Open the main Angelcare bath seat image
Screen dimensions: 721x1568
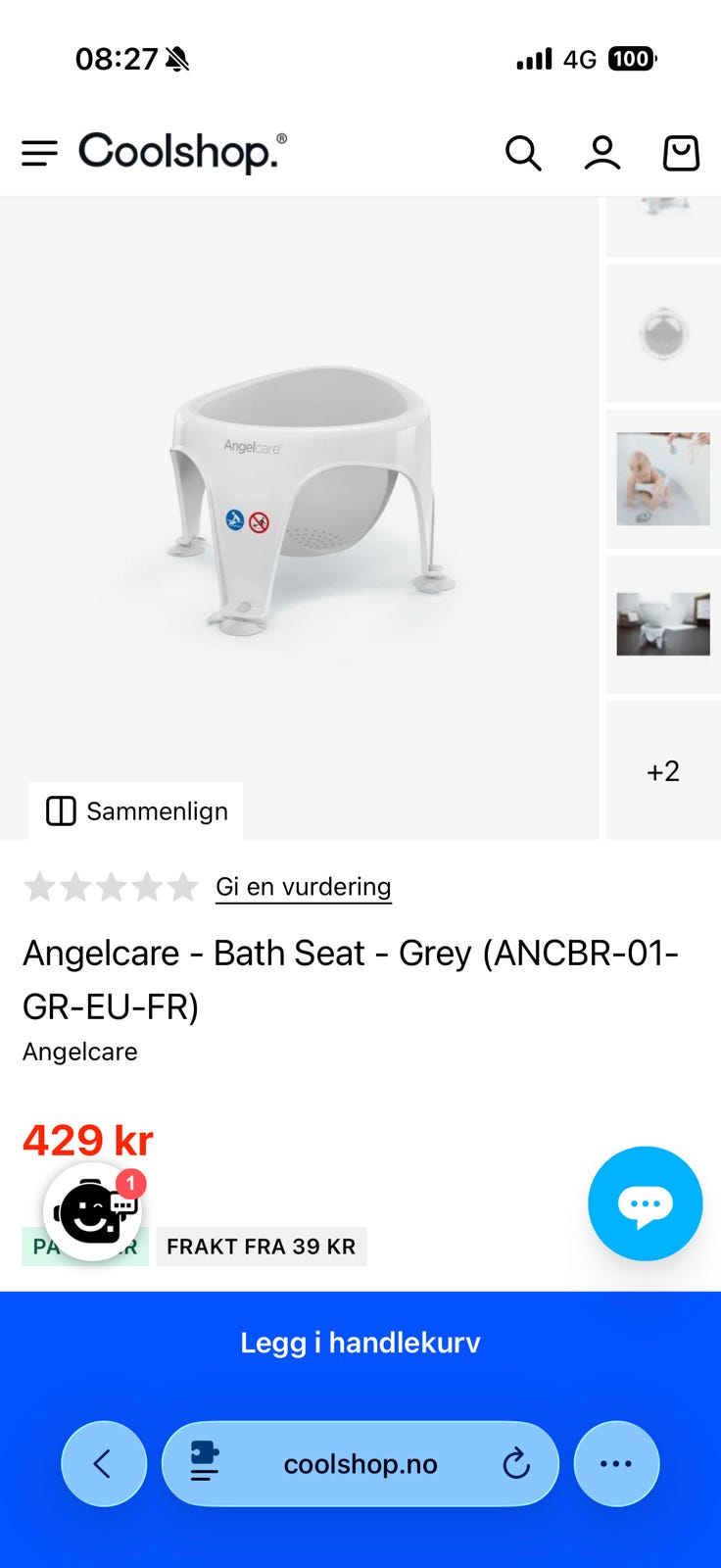[300, 500]
